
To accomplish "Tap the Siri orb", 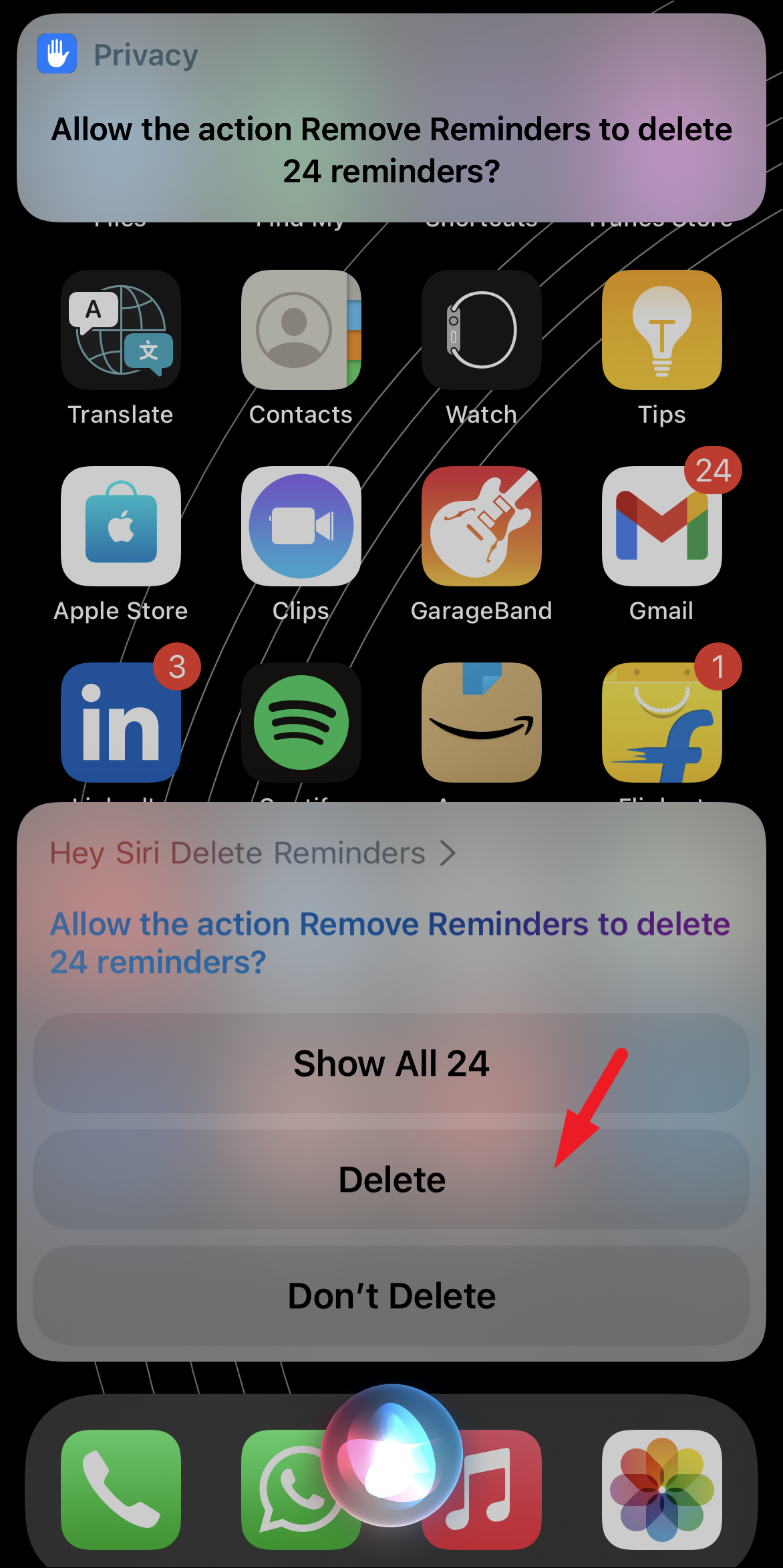I will pos(391,1456).
